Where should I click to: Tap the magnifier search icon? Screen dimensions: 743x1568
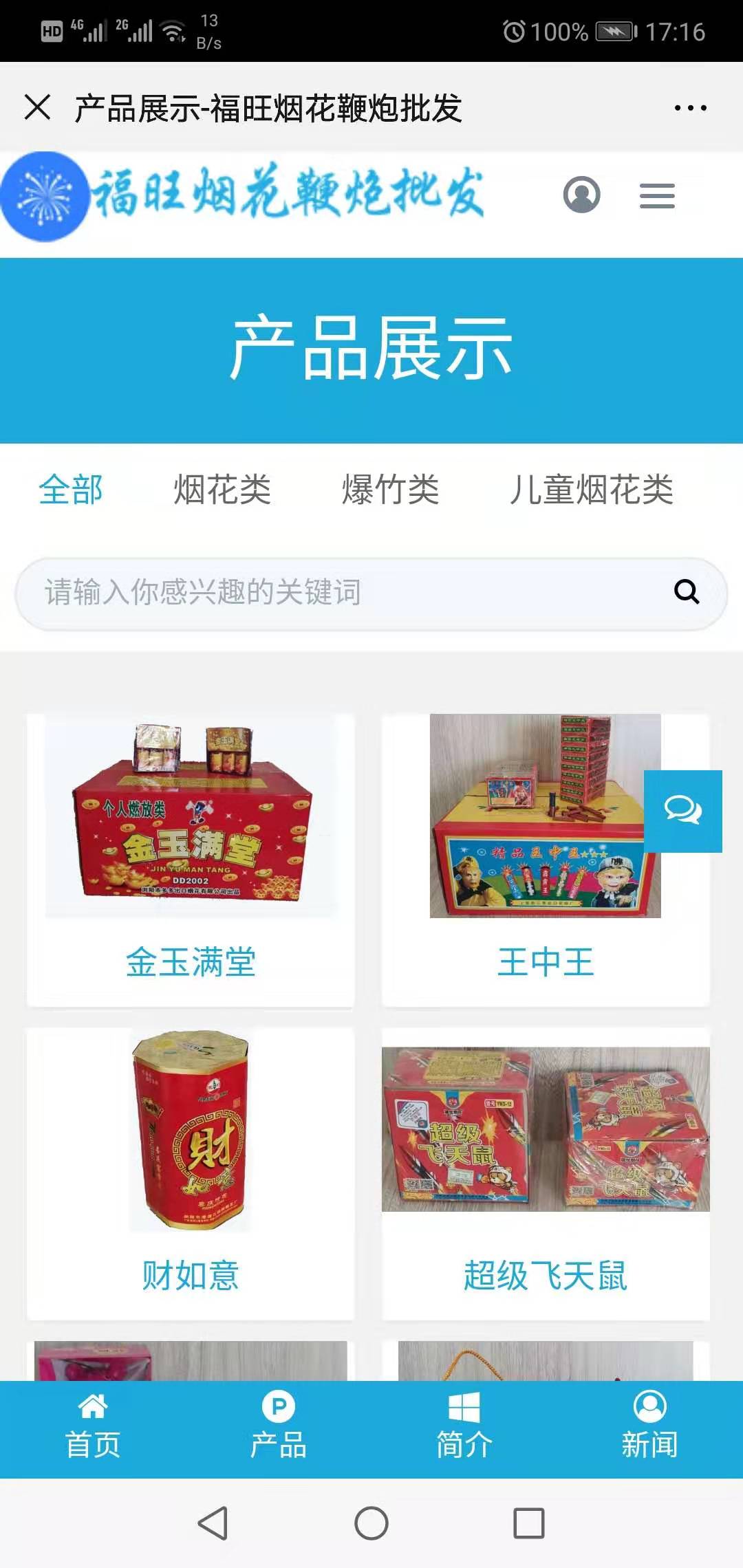pos(686,591)
